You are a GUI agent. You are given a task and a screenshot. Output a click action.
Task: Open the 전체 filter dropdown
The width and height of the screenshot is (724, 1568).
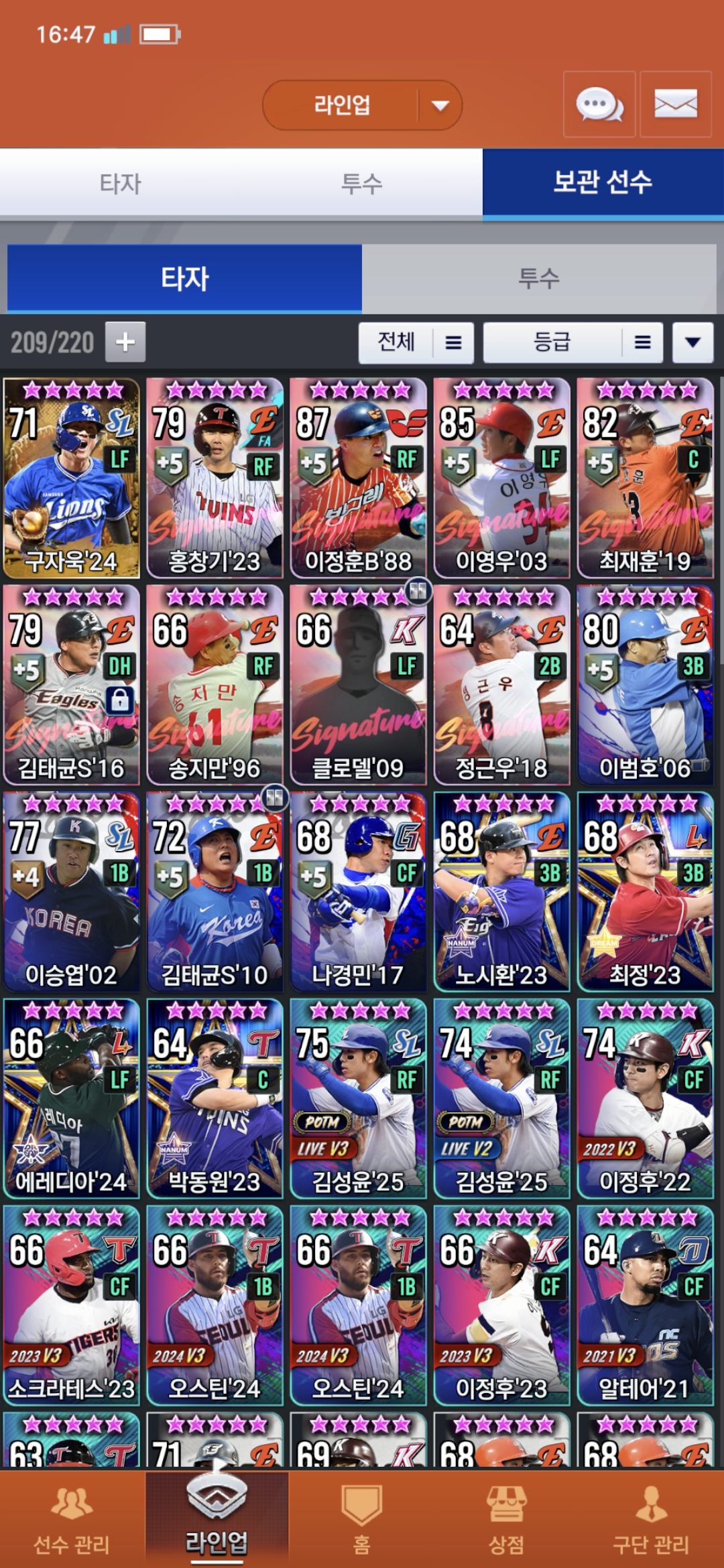click(416, 342)
